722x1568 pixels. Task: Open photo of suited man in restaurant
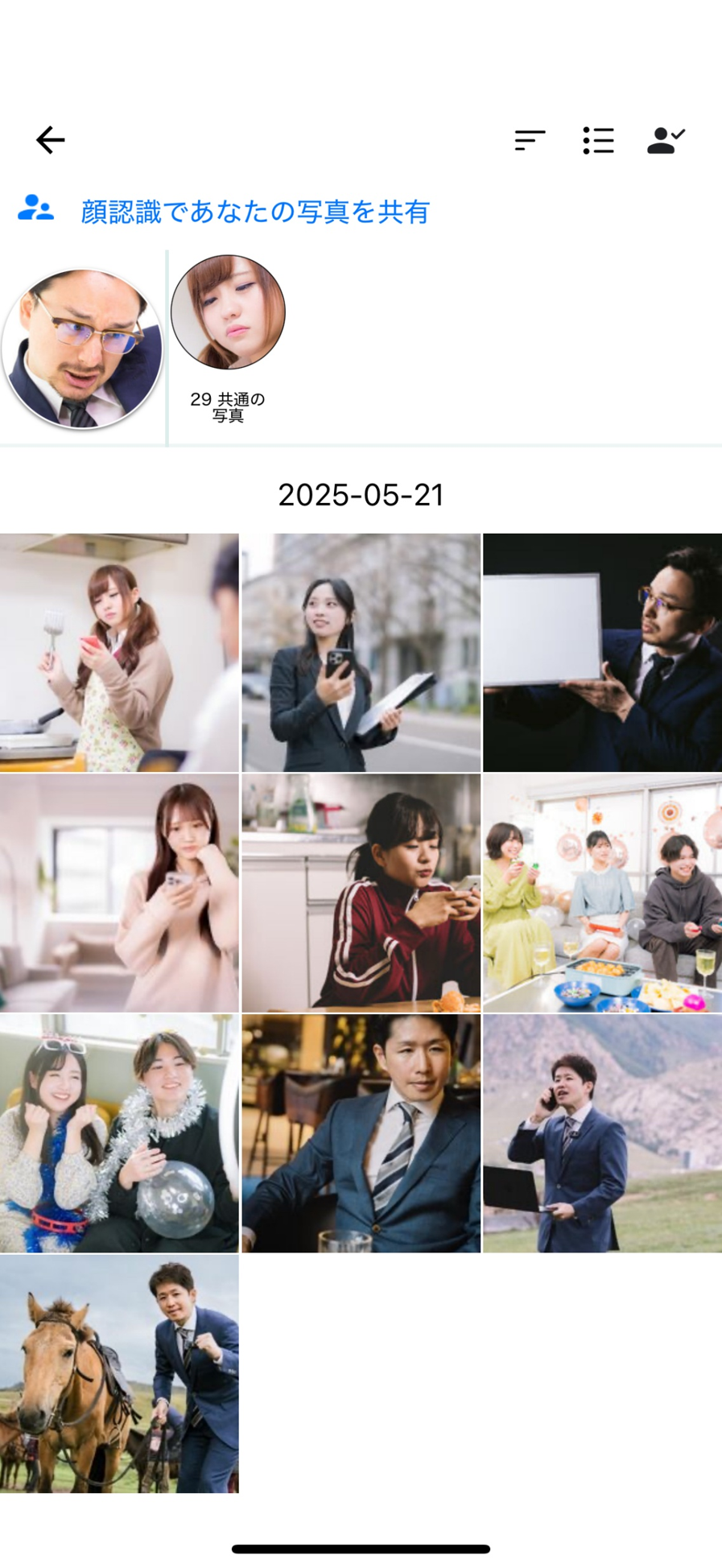coord(361,1133)
